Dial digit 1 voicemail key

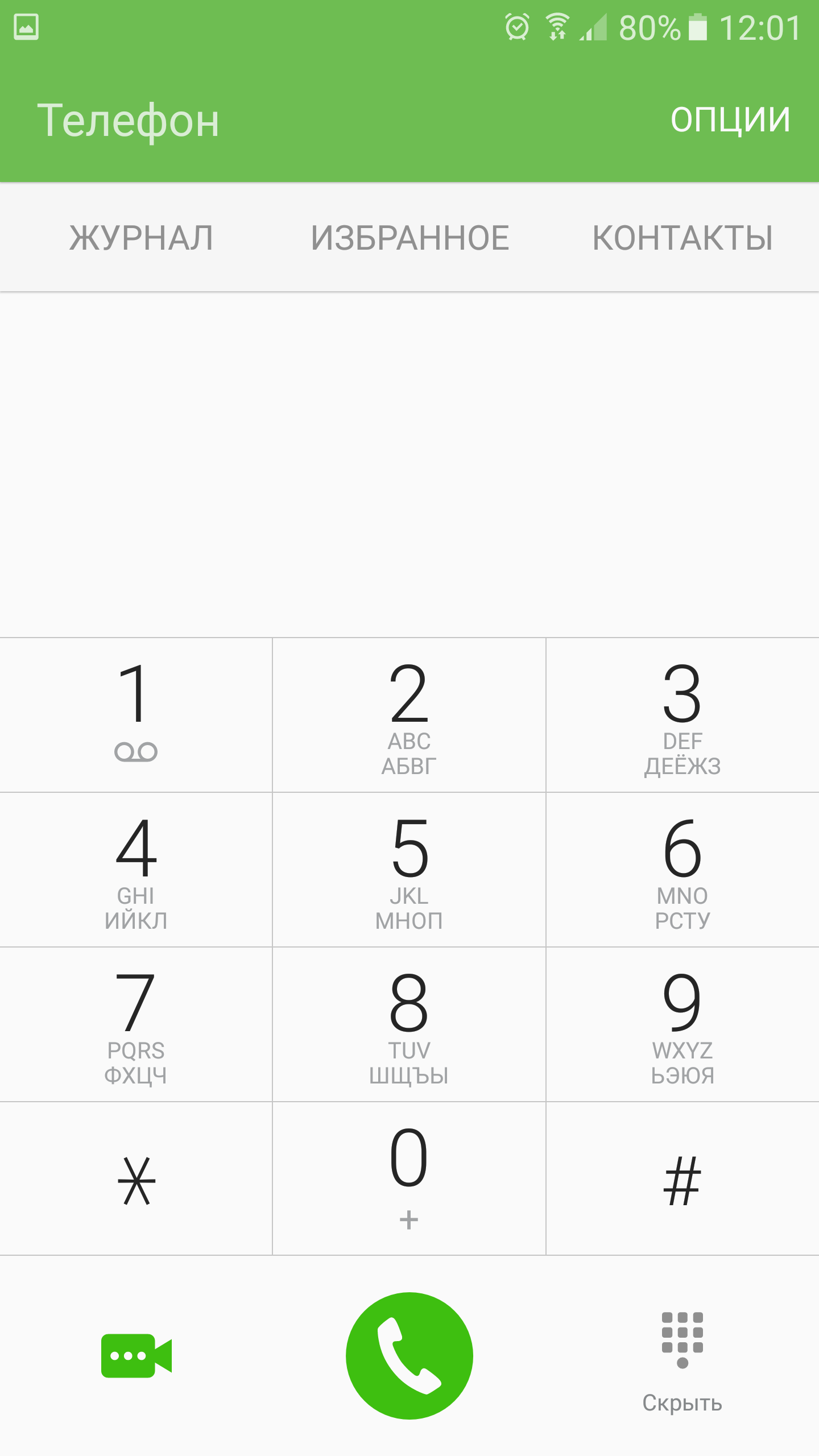pos(136,714)
